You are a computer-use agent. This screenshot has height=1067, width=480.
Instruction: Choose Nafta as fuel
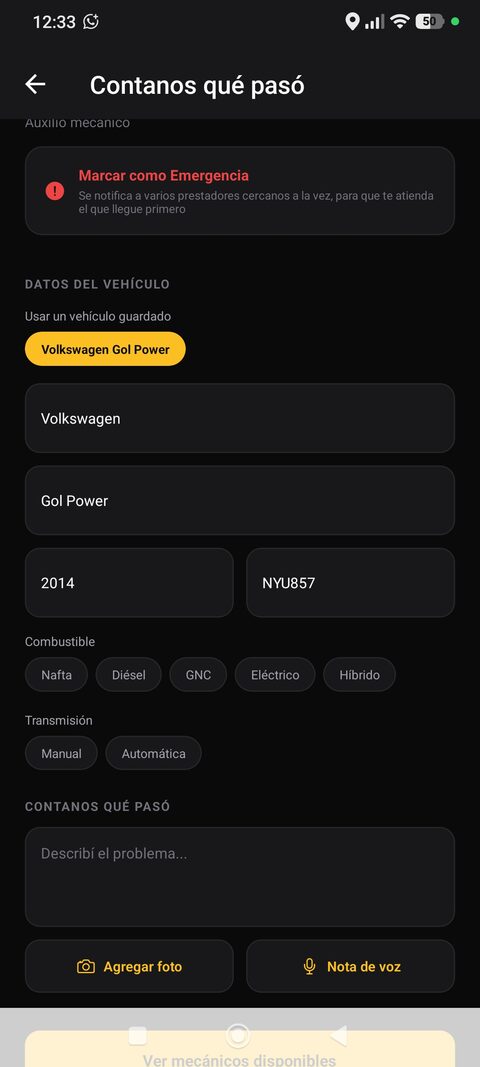[57, 675]
